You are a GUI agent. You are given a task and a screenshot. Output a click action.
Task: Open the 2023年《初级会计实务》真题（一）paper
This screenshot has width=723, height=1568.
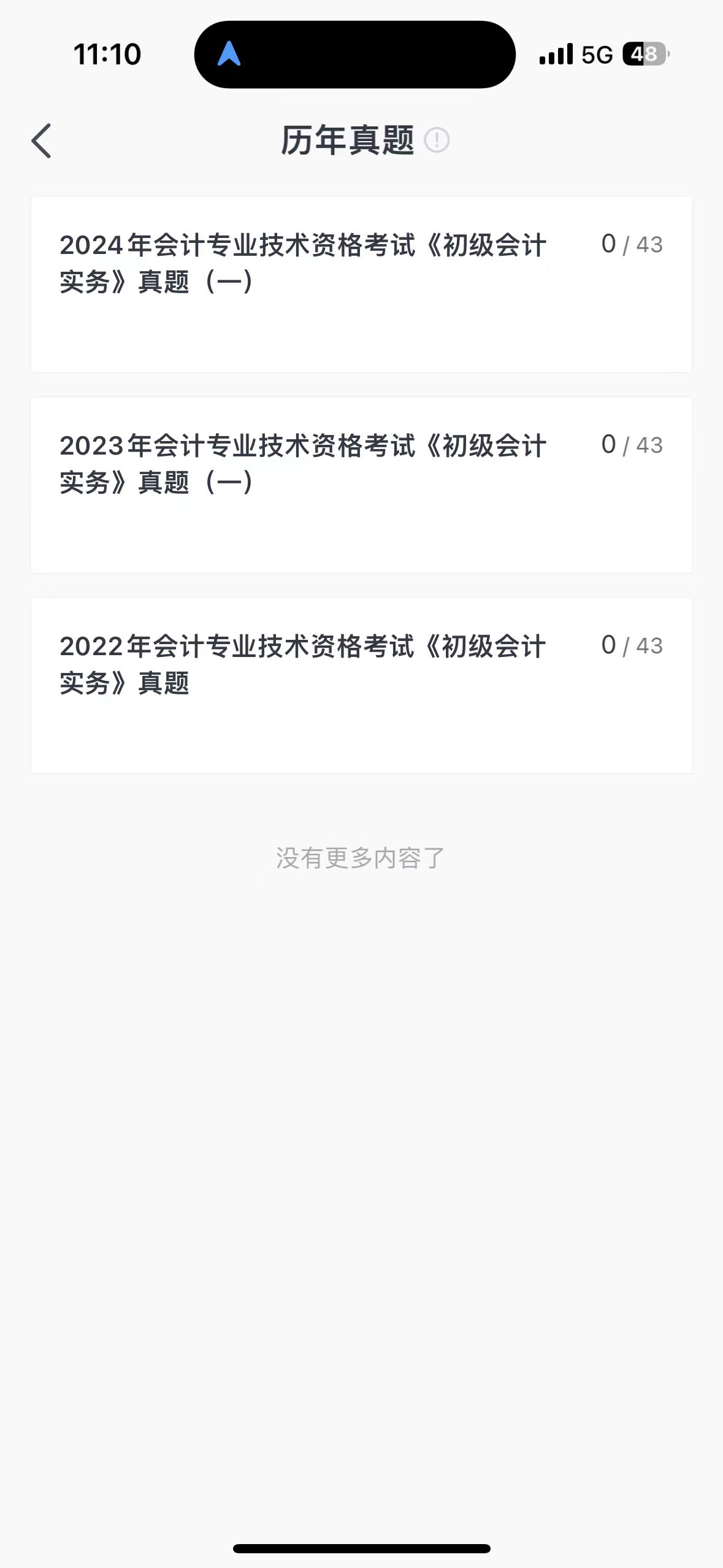coord(361,485)
